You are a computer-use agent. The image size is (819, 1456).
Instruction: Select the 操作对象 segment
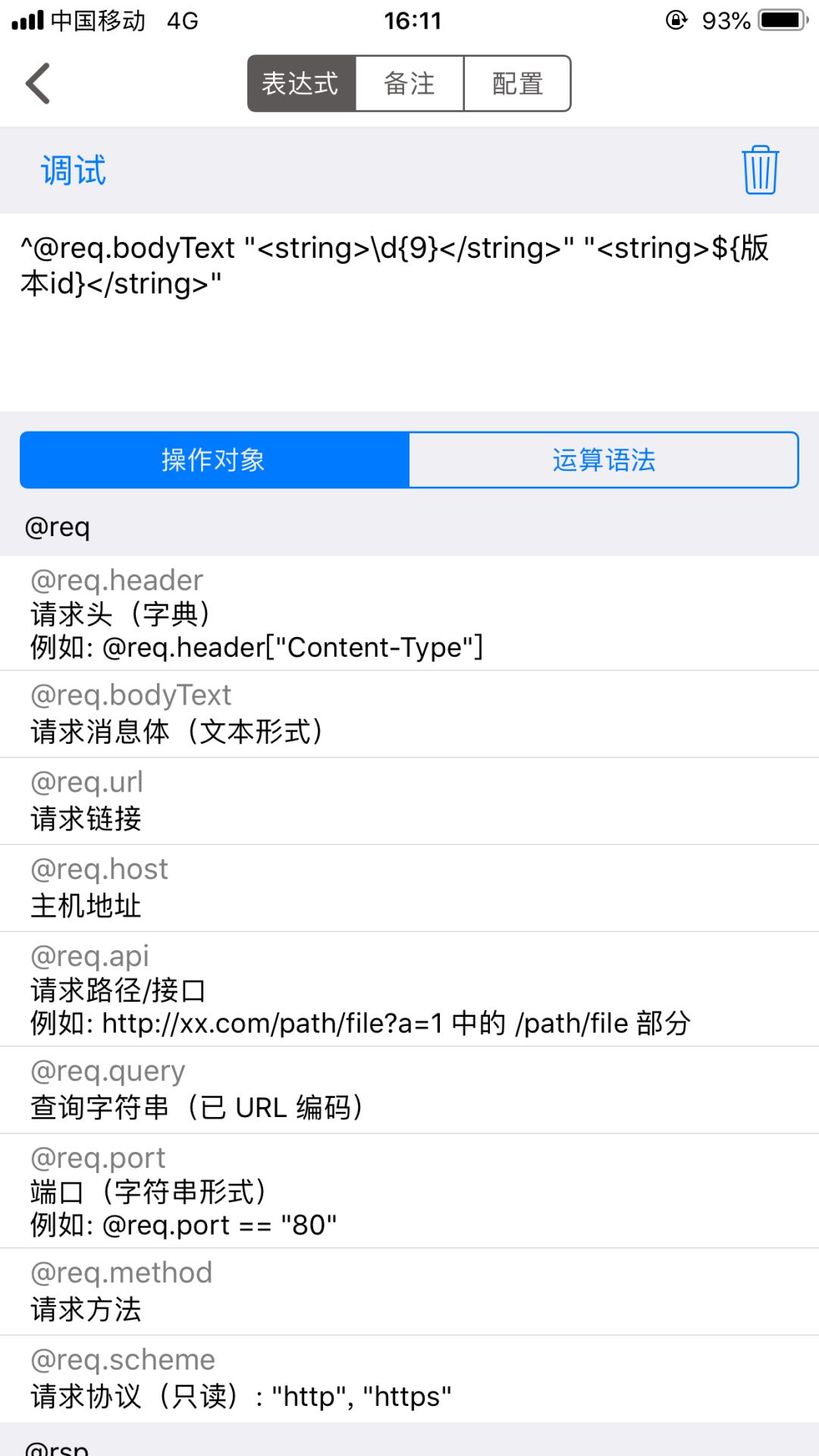[x=213, y=460]
